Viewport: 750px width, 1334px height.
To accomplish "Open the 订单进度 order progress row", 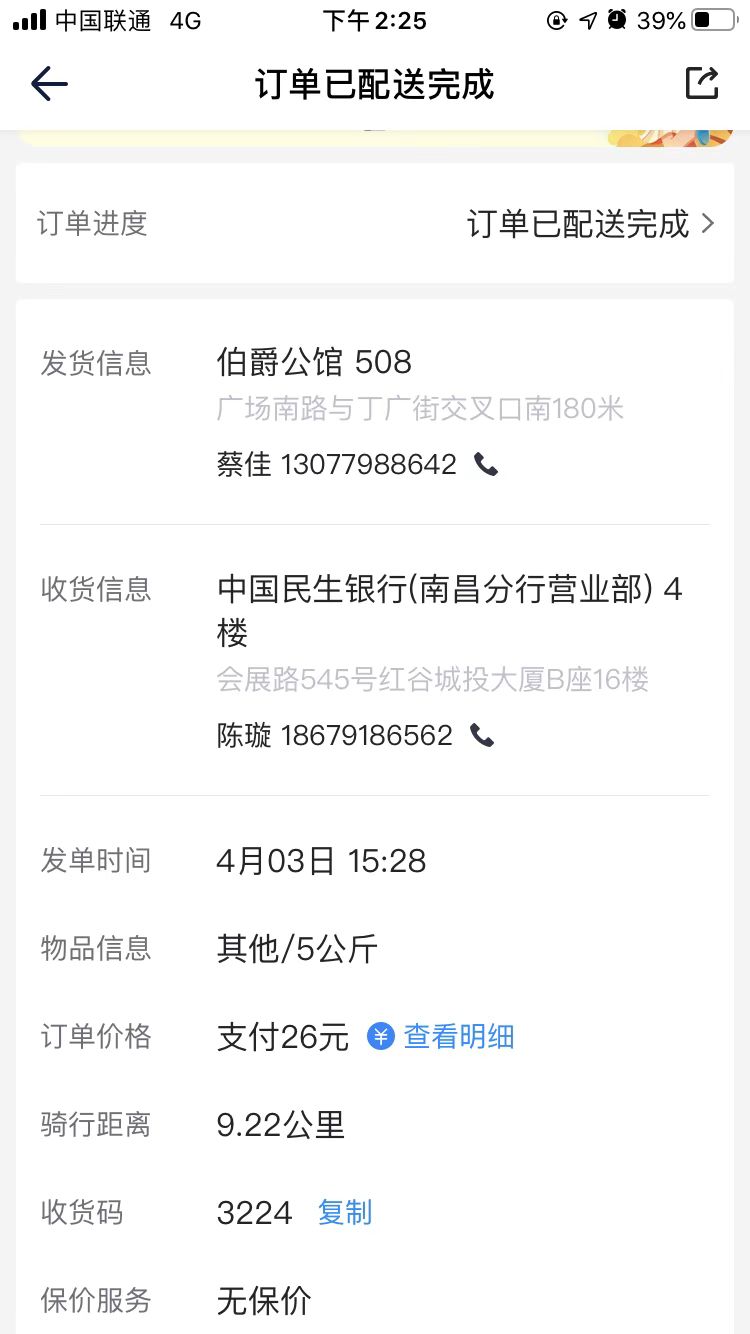I will tap(375, 223).
